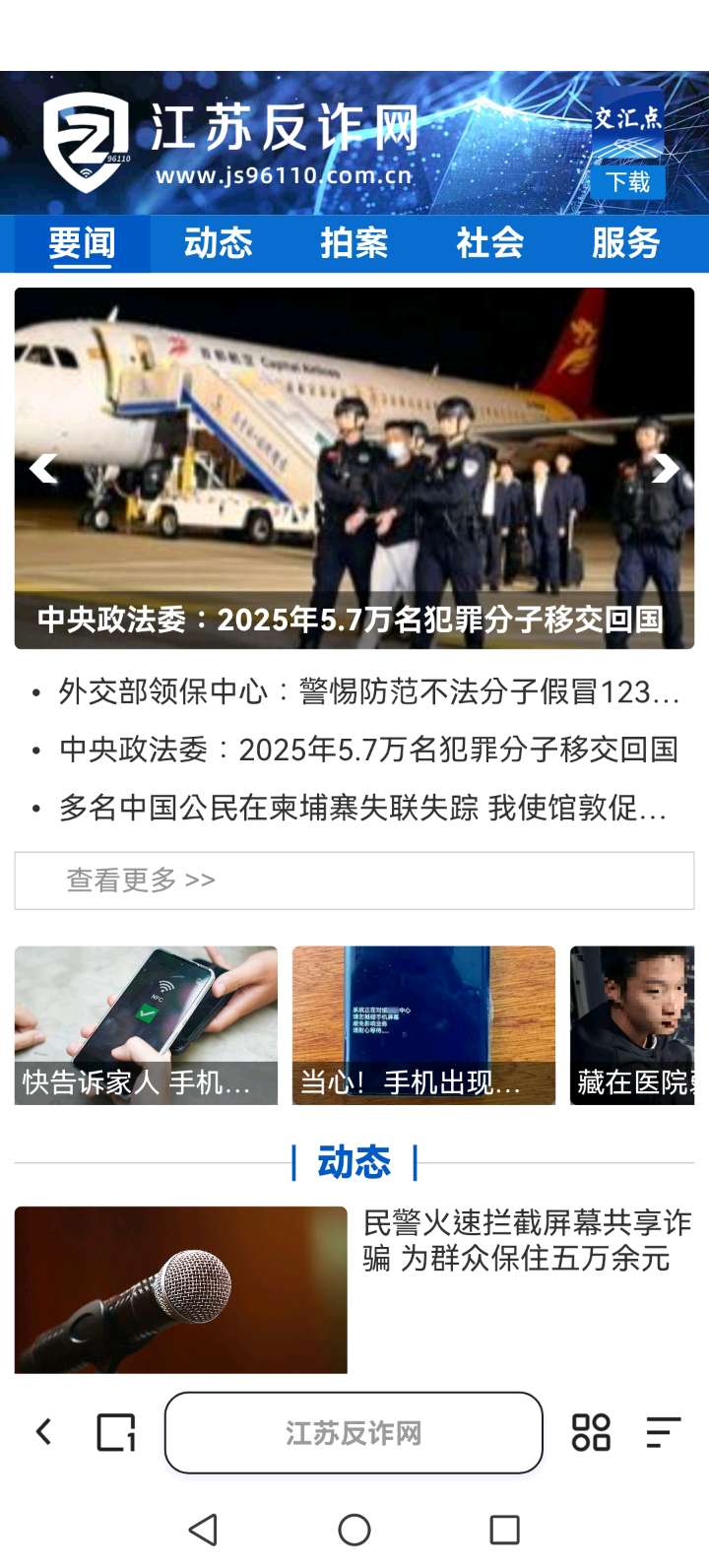Read the 多名中国公民在柬埔寨失联 article
Image resolution: width=709 pixels, height=1568 pixels.
(362, 809)
